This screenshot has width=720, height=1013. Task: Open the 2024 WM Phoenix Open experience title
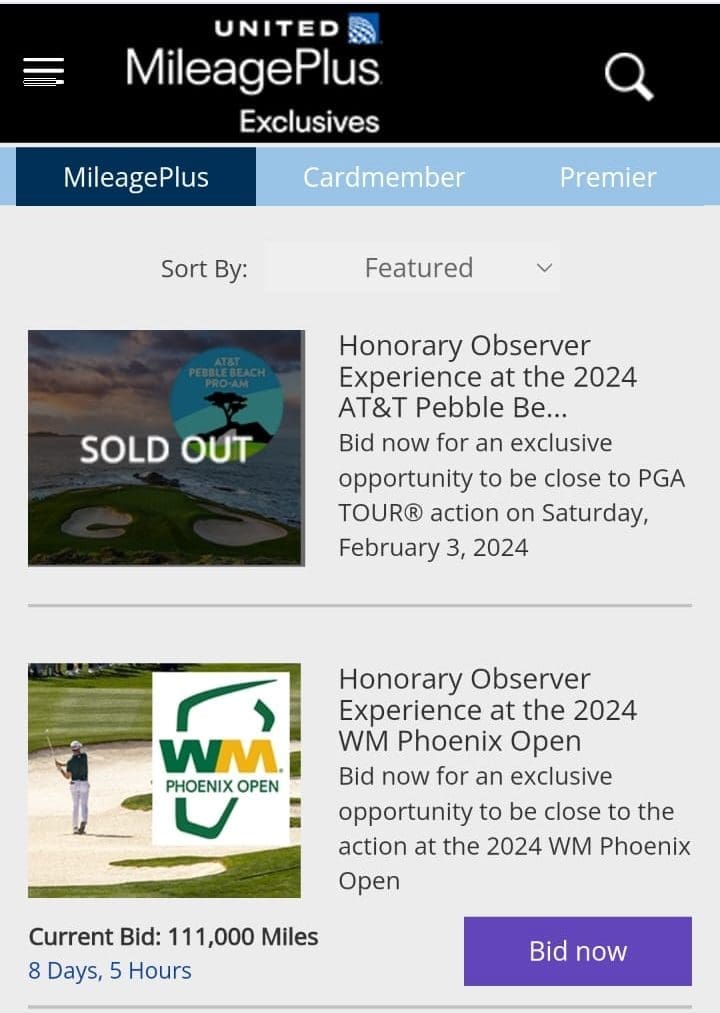pyautogui.click(x=487, y=710)
